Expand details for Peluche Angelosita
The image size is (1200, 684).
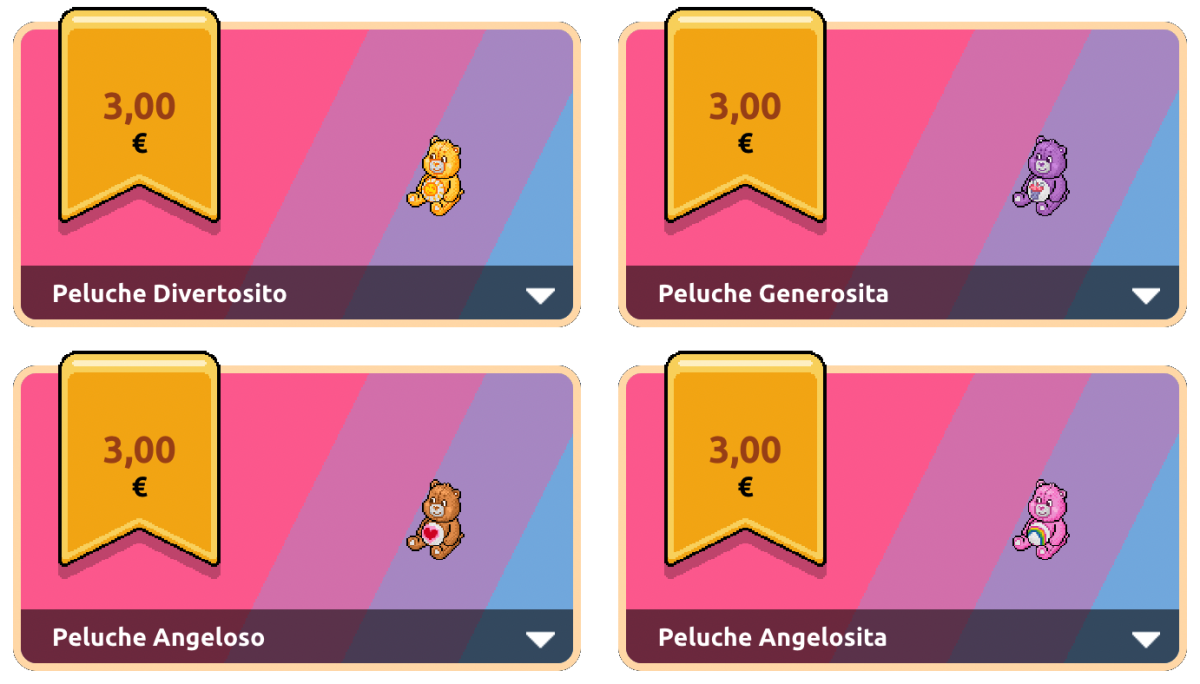coord(1145,639)
